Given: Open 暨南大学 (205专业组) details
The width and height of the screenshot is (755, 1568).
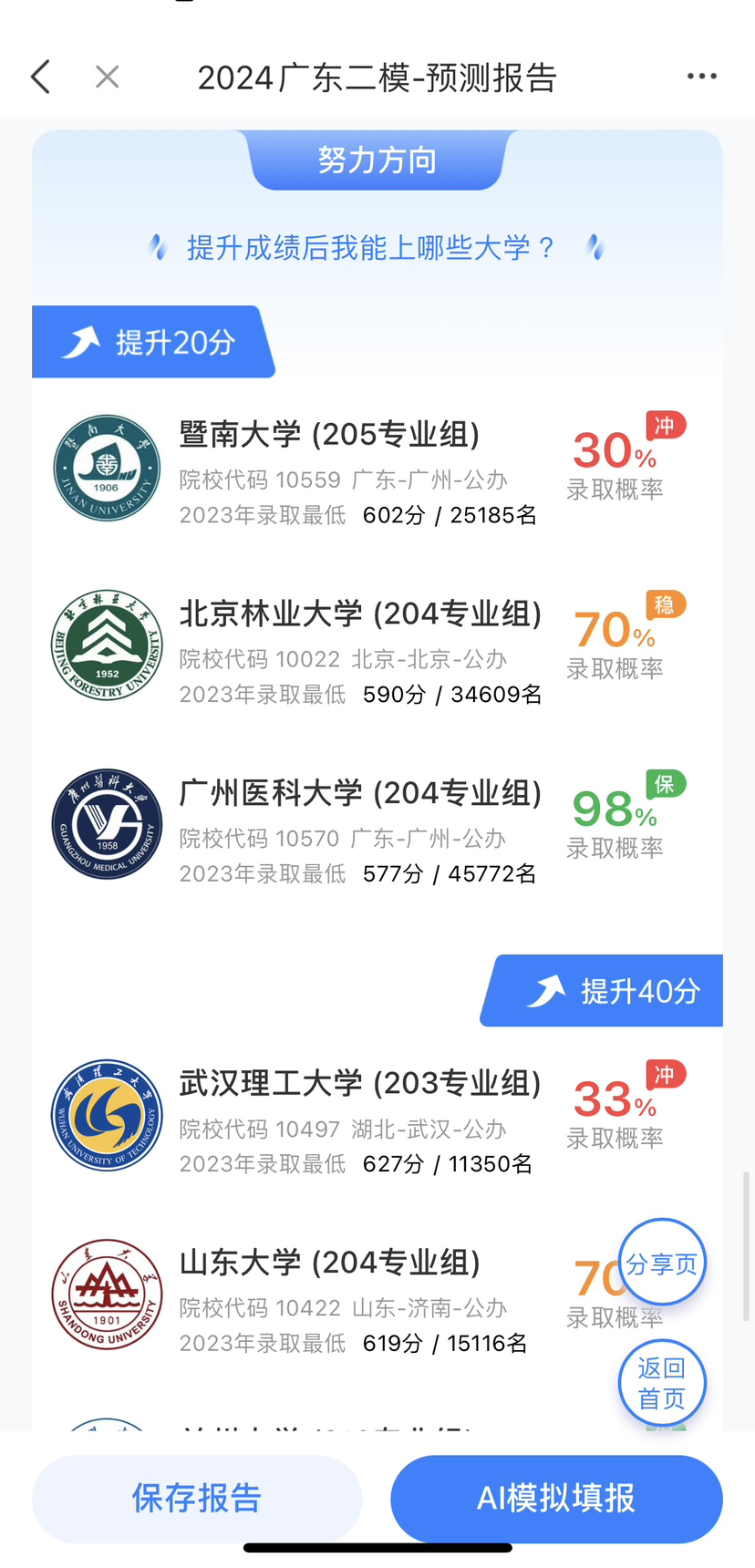Looking at the screenshot, I should coord(330,435).
